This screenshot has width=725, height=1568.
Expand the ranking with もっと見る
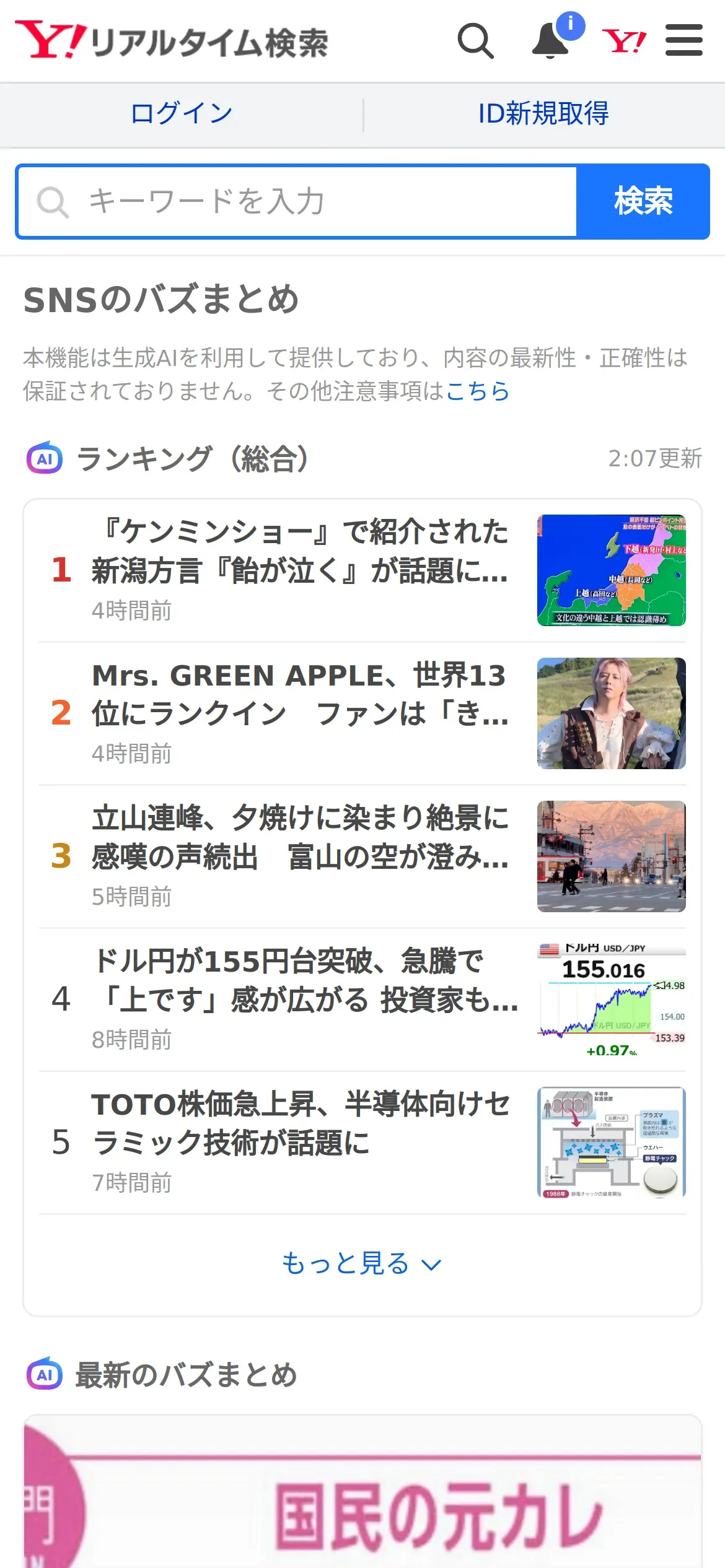362,1263
